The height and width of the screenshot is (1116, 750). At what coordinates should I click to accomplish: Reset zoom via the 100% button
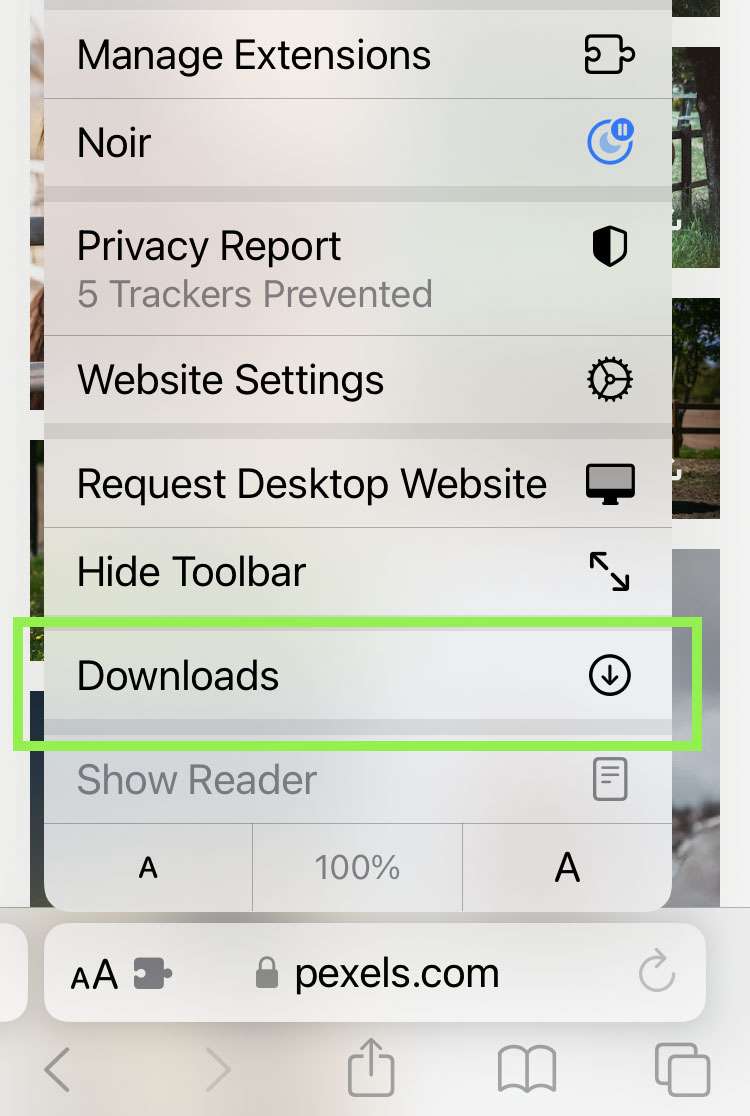357,867
